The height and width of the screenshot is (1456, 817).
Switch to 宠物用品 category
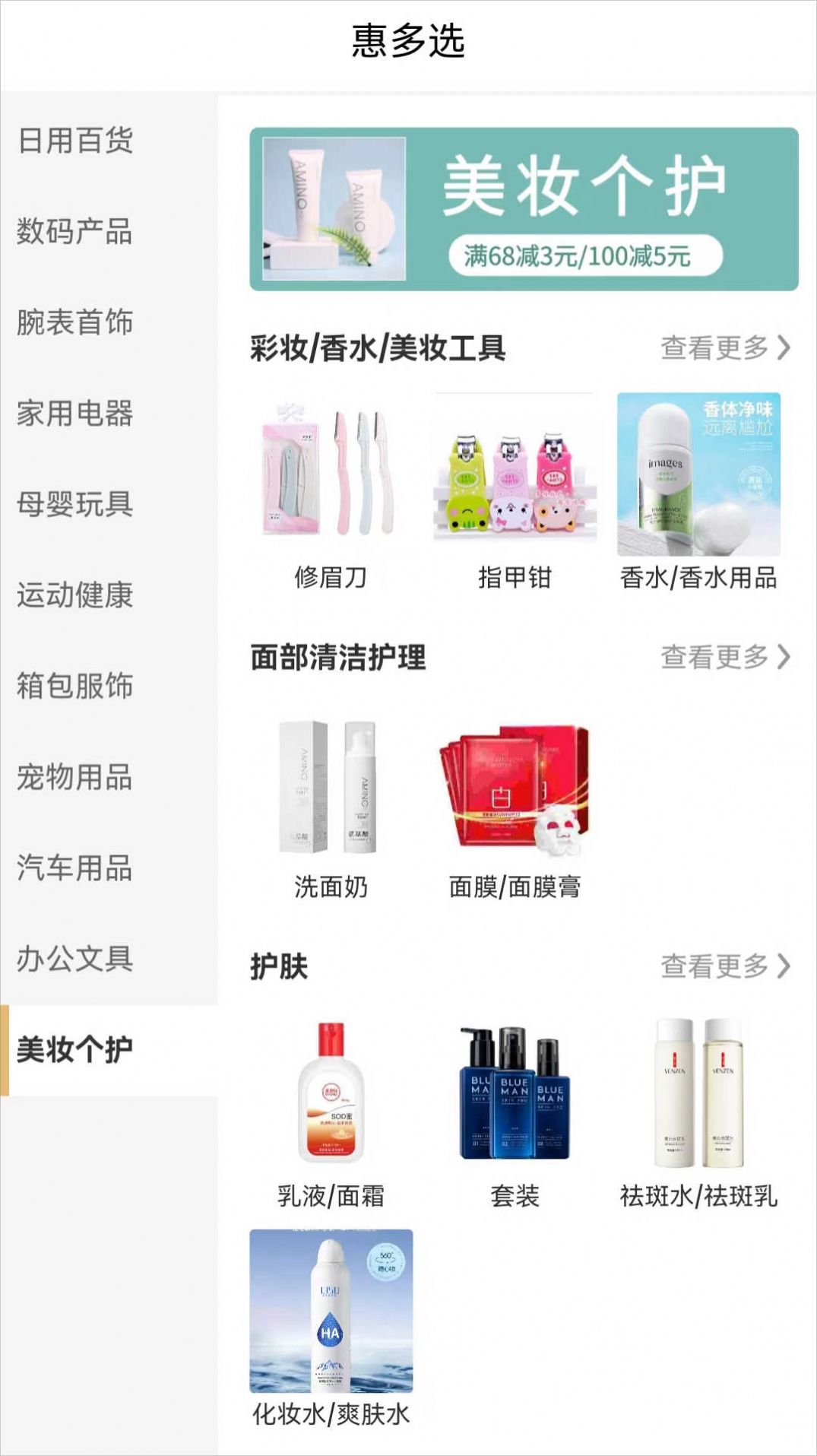pyautogui.click(x=75, y=777)
